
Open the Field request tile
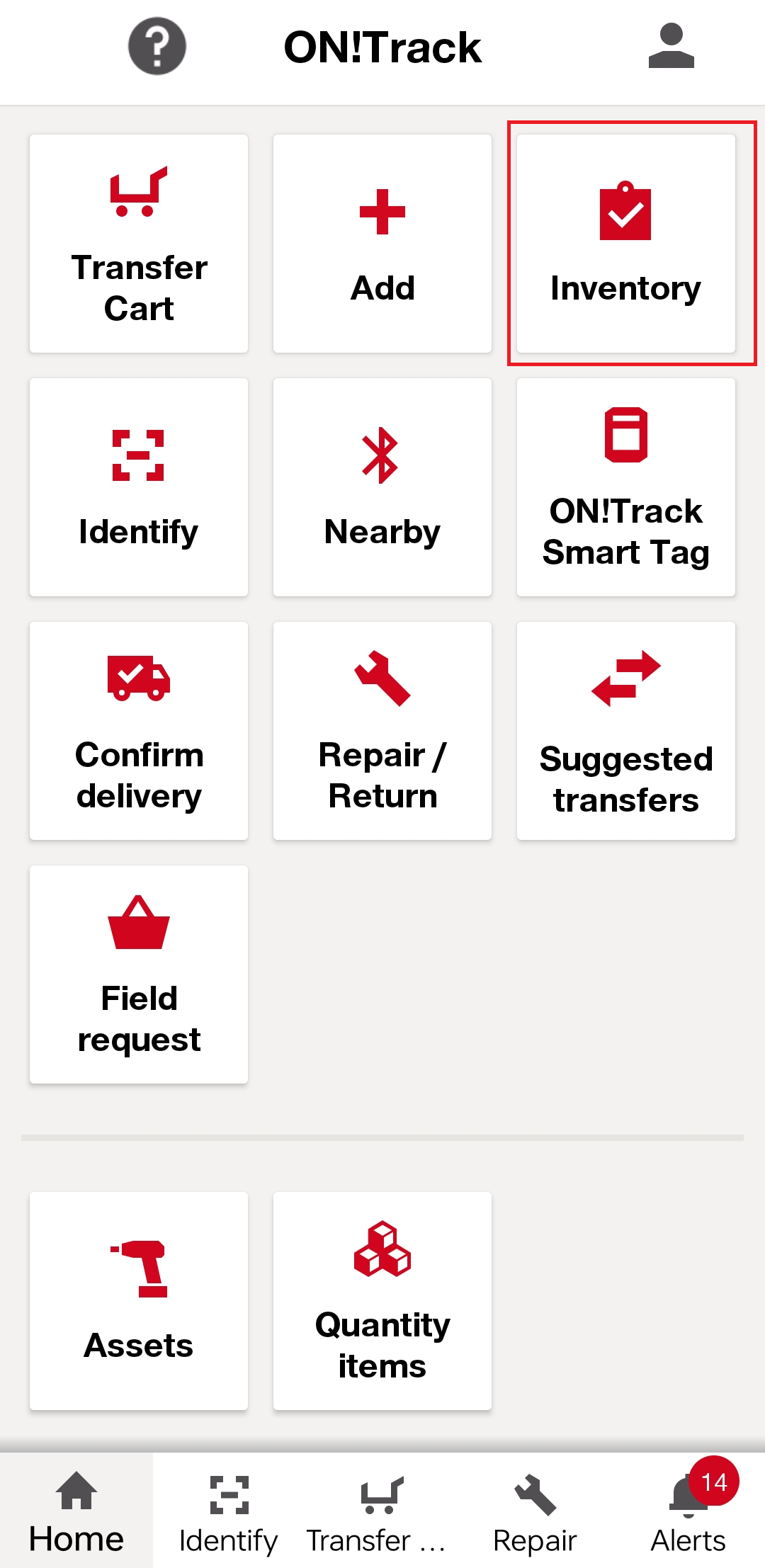139,975
